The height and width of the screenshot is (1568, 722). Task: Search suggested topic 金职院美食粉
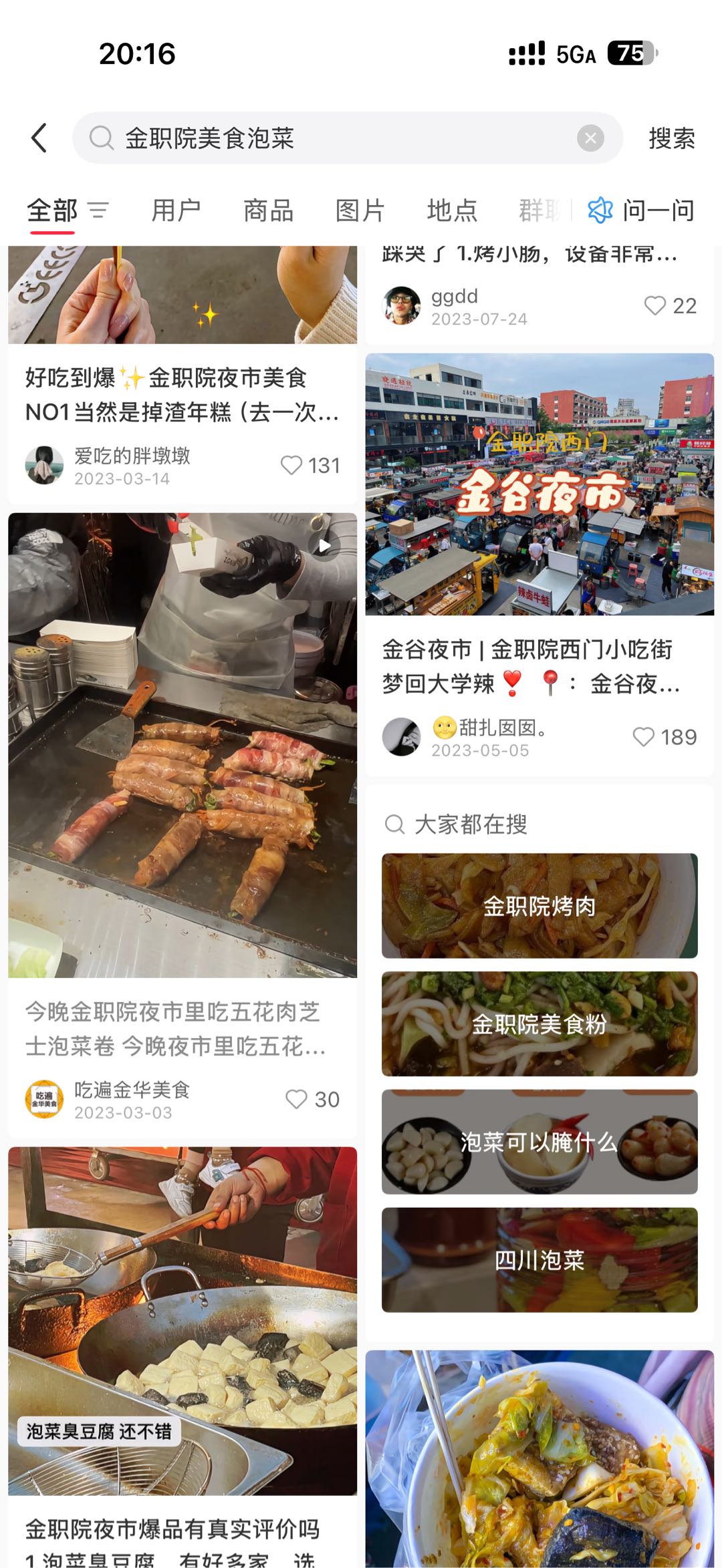click(539, 1024)
